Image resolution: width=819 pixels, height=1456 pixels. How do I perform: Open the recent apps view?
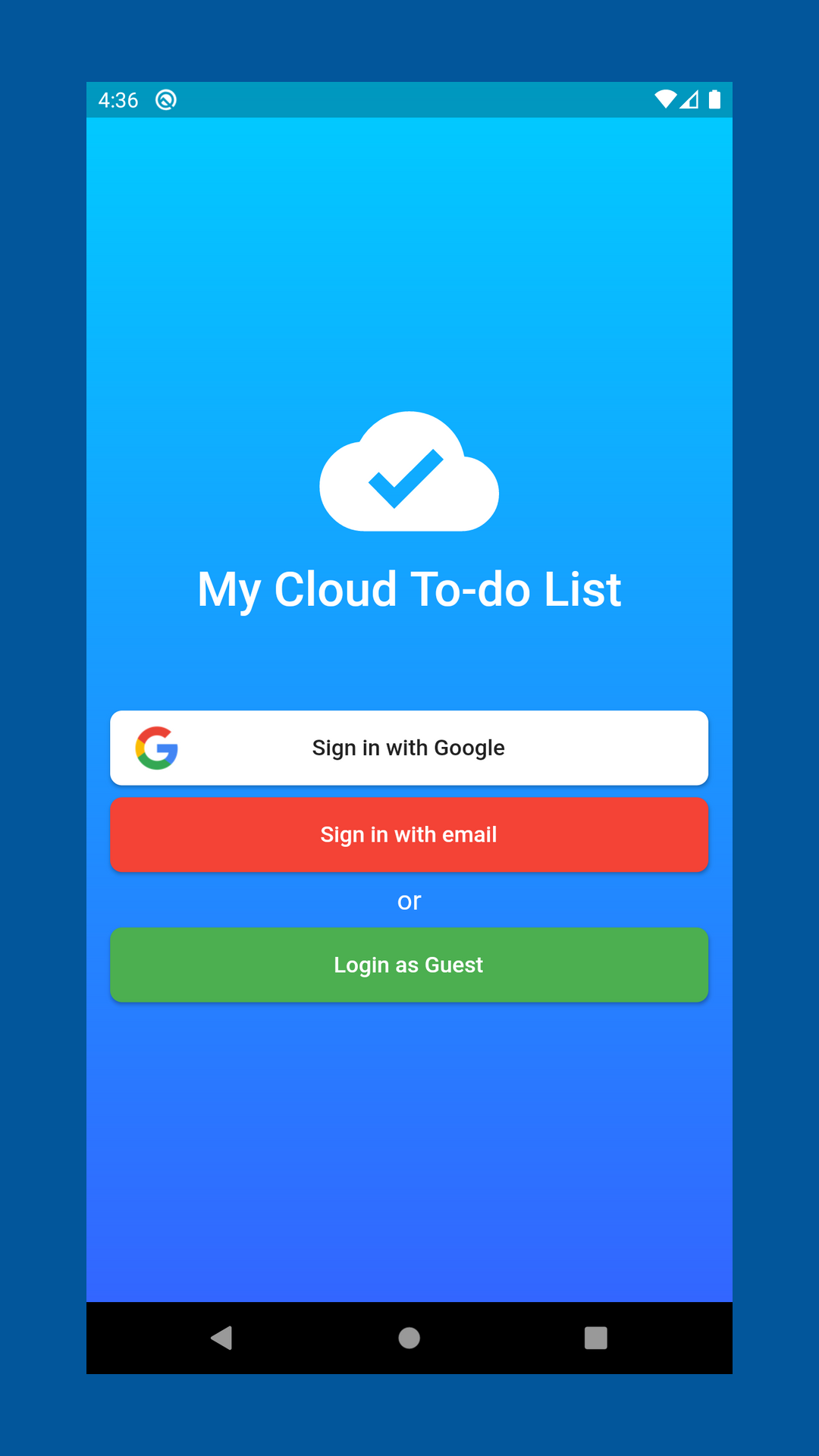[596, 1338]
